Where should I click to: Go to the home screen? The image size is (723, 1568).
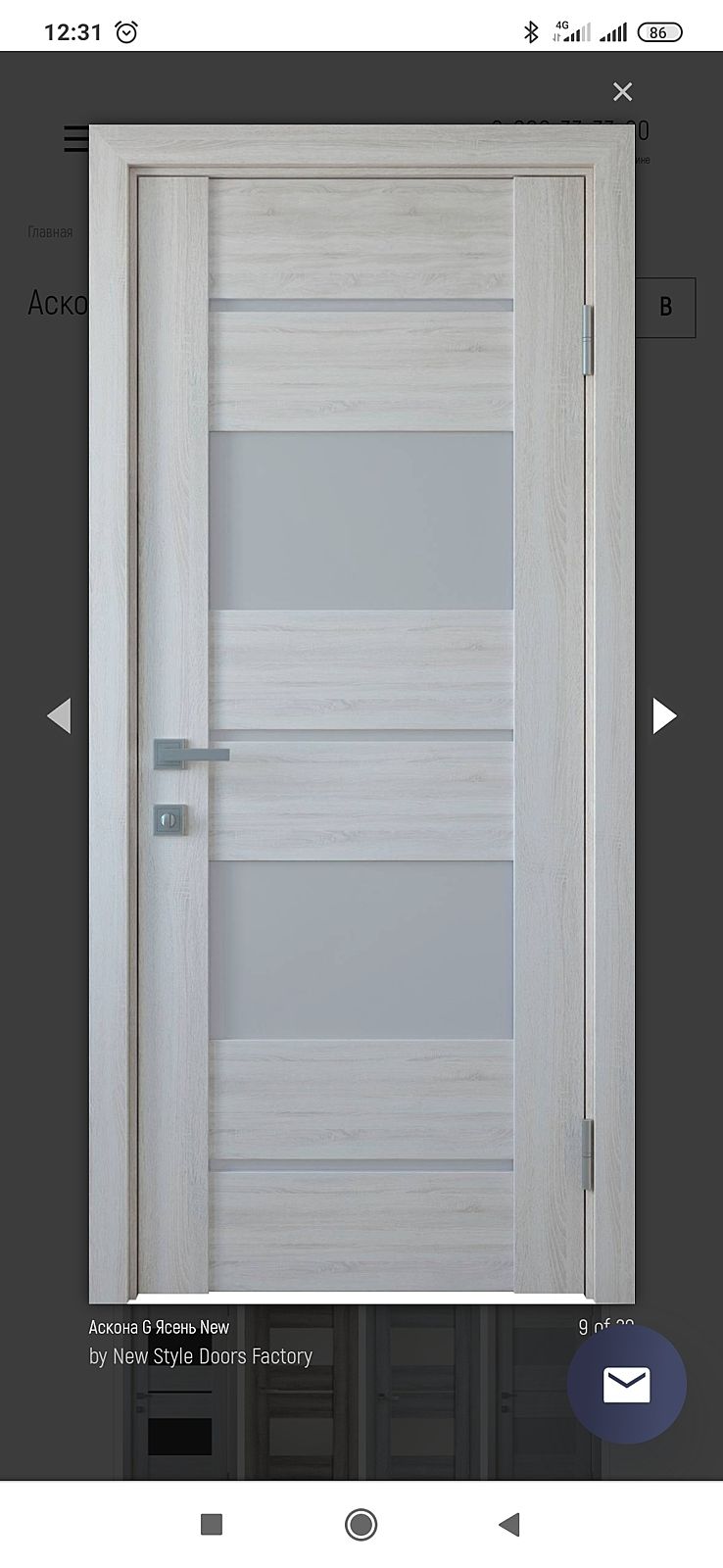(x=361, y=1524)
